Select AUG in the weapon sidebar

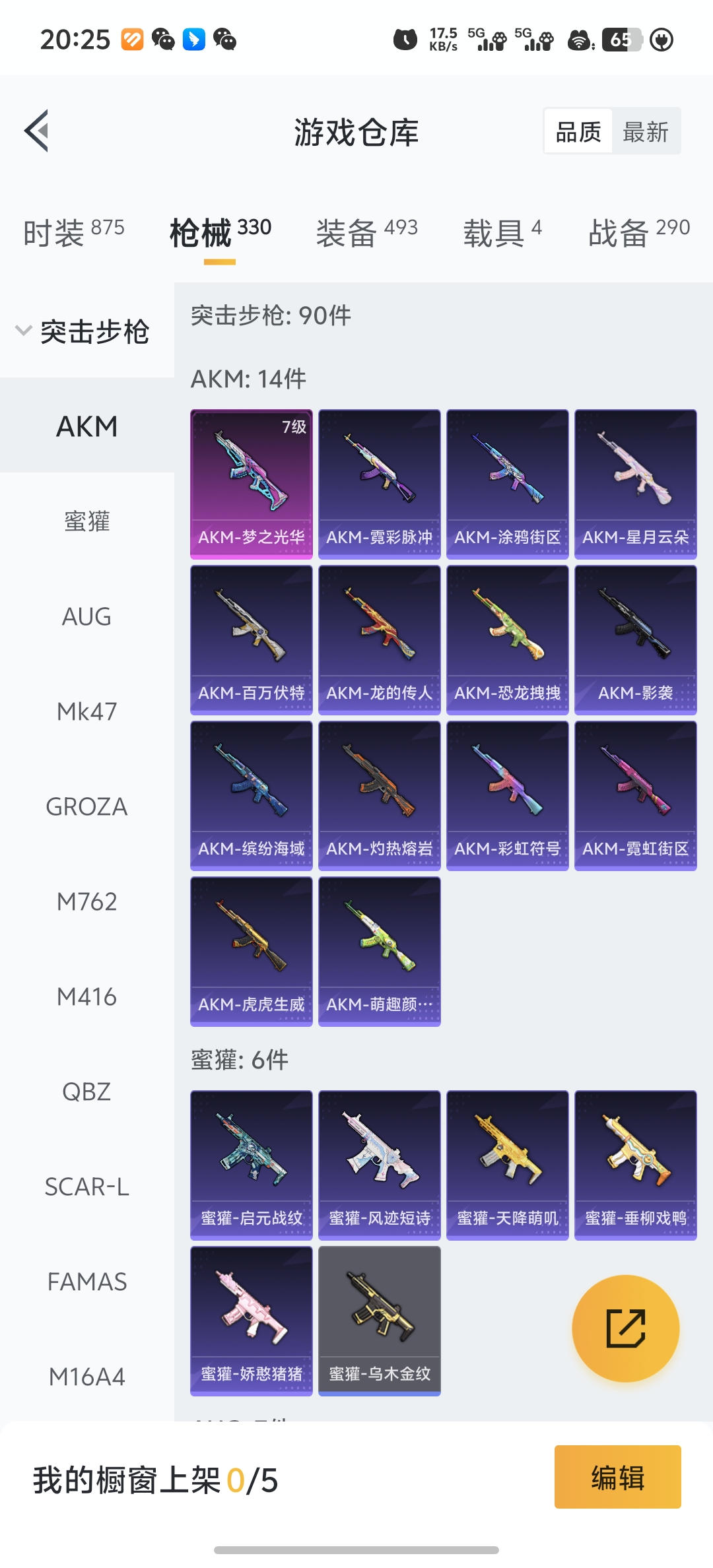click(86, 616)
